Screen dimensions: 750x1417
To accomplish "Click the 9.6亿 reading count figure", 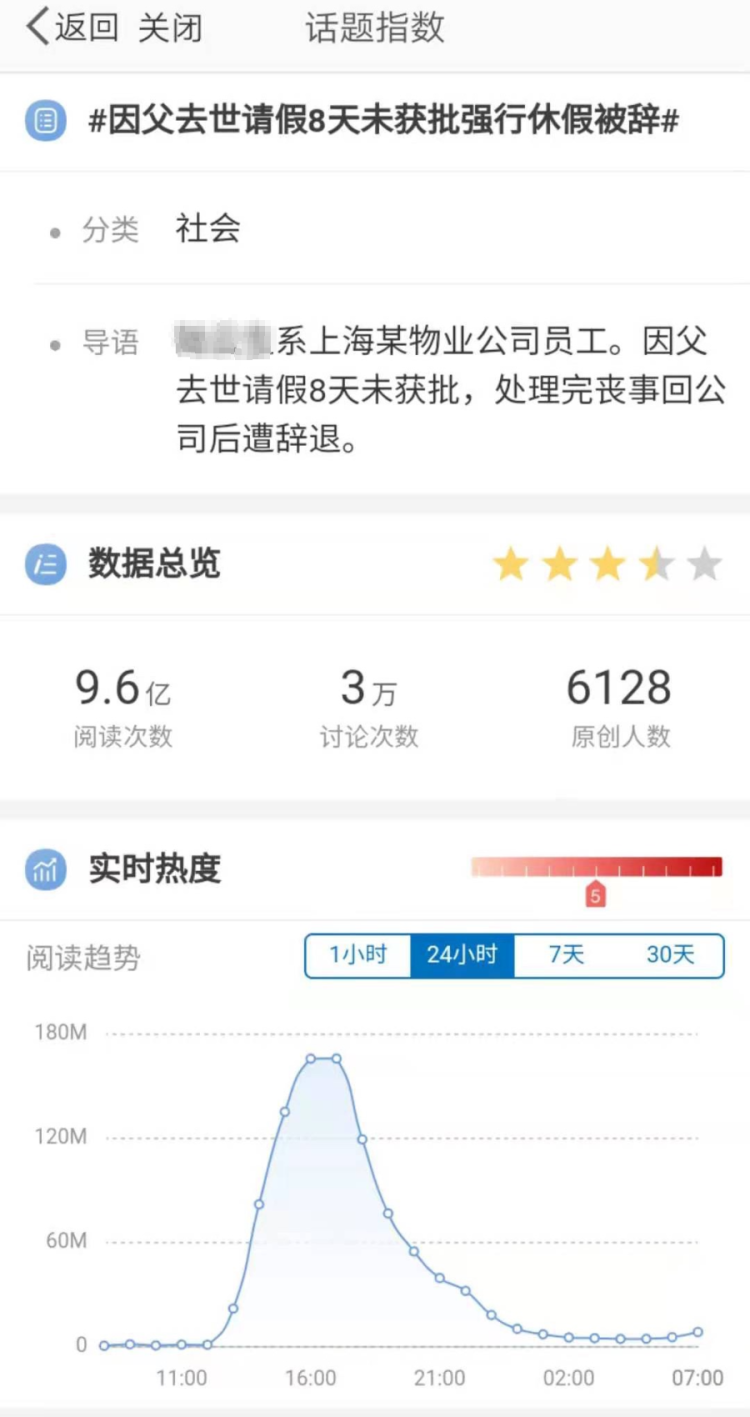I will click(x=122, y=688).
